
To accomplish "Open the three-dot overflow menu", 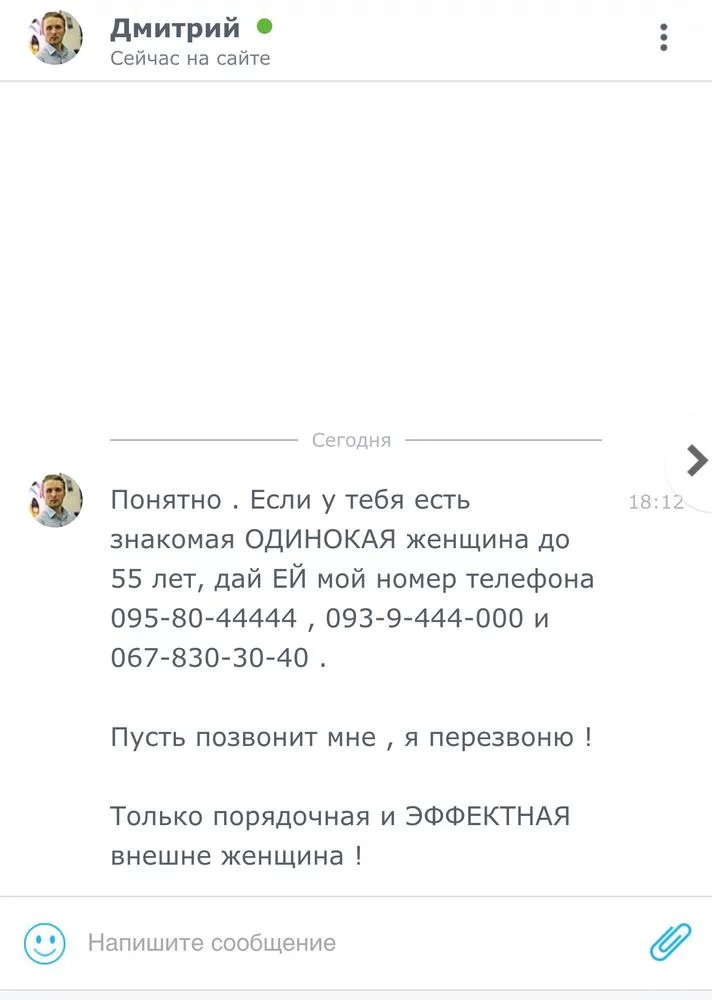I will tap(663, 38).
